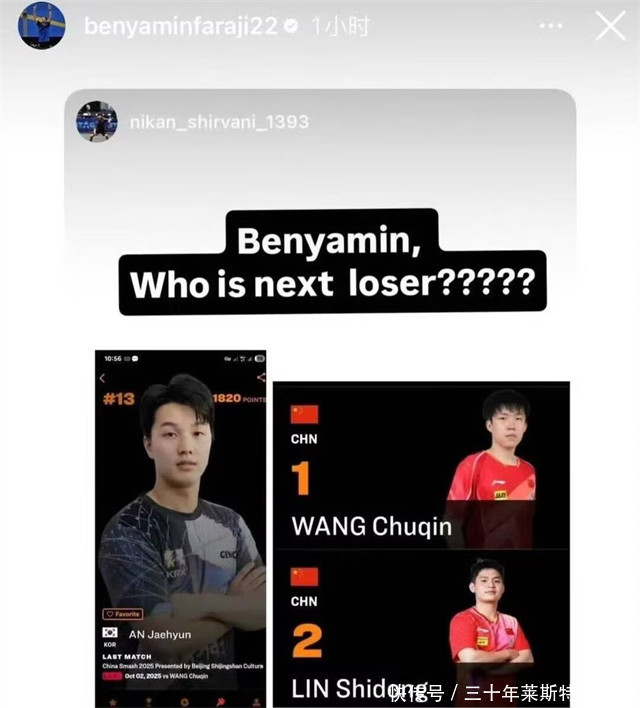Image resolution: width=640 pixels, height=708 pixels.
Task: Open benyaminfaraji22's profile picture
Action: pyautogui.click(x=40, y=26)
